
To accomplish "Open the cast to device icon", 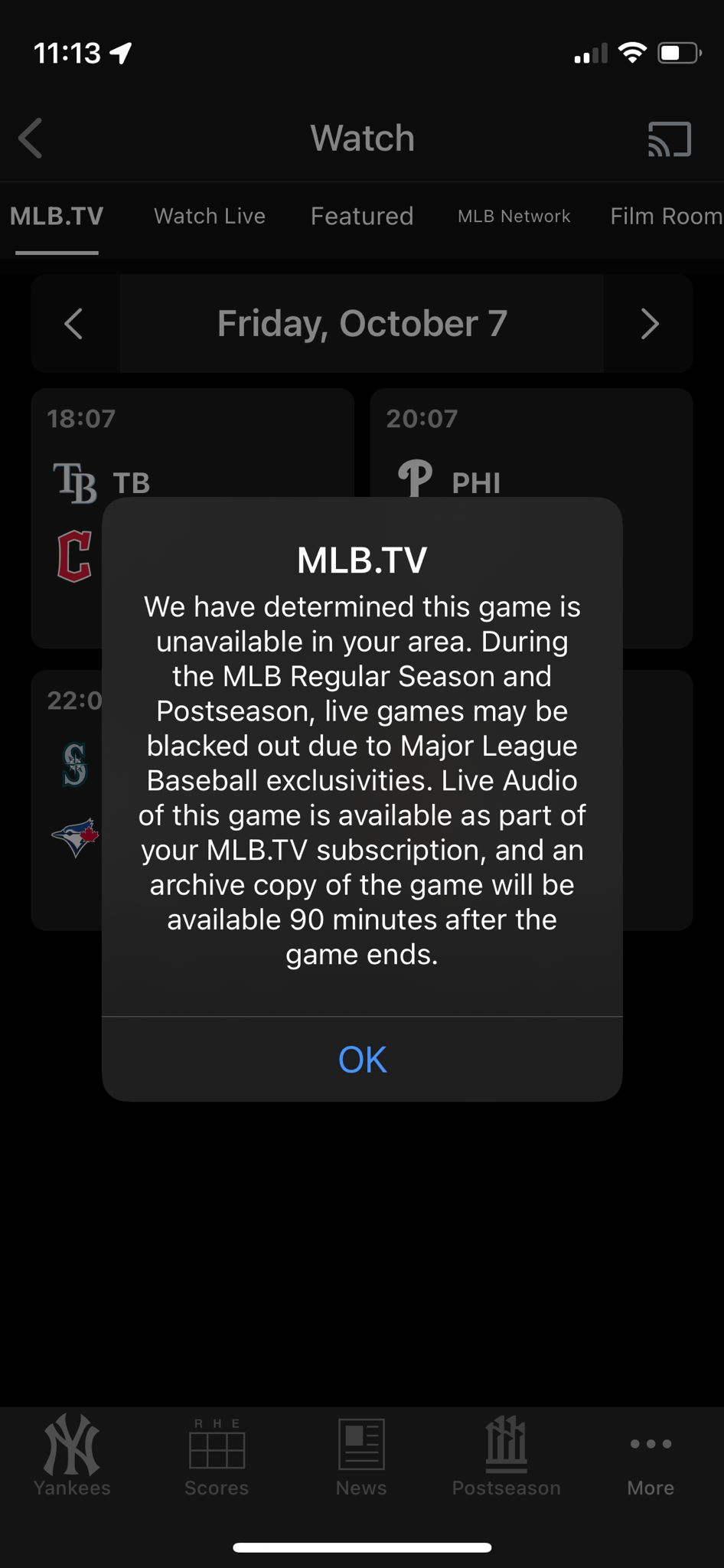I will click(670, 139).
